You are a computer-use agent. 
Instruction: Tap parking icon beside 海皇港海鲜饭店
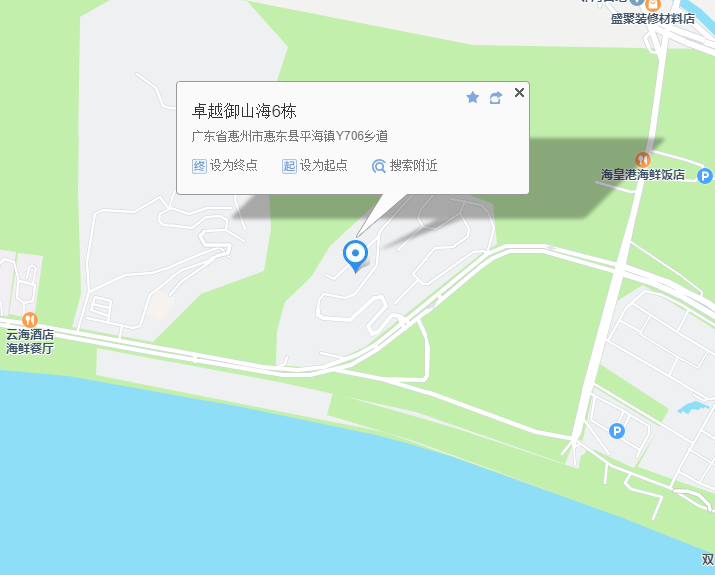point(705,176)
